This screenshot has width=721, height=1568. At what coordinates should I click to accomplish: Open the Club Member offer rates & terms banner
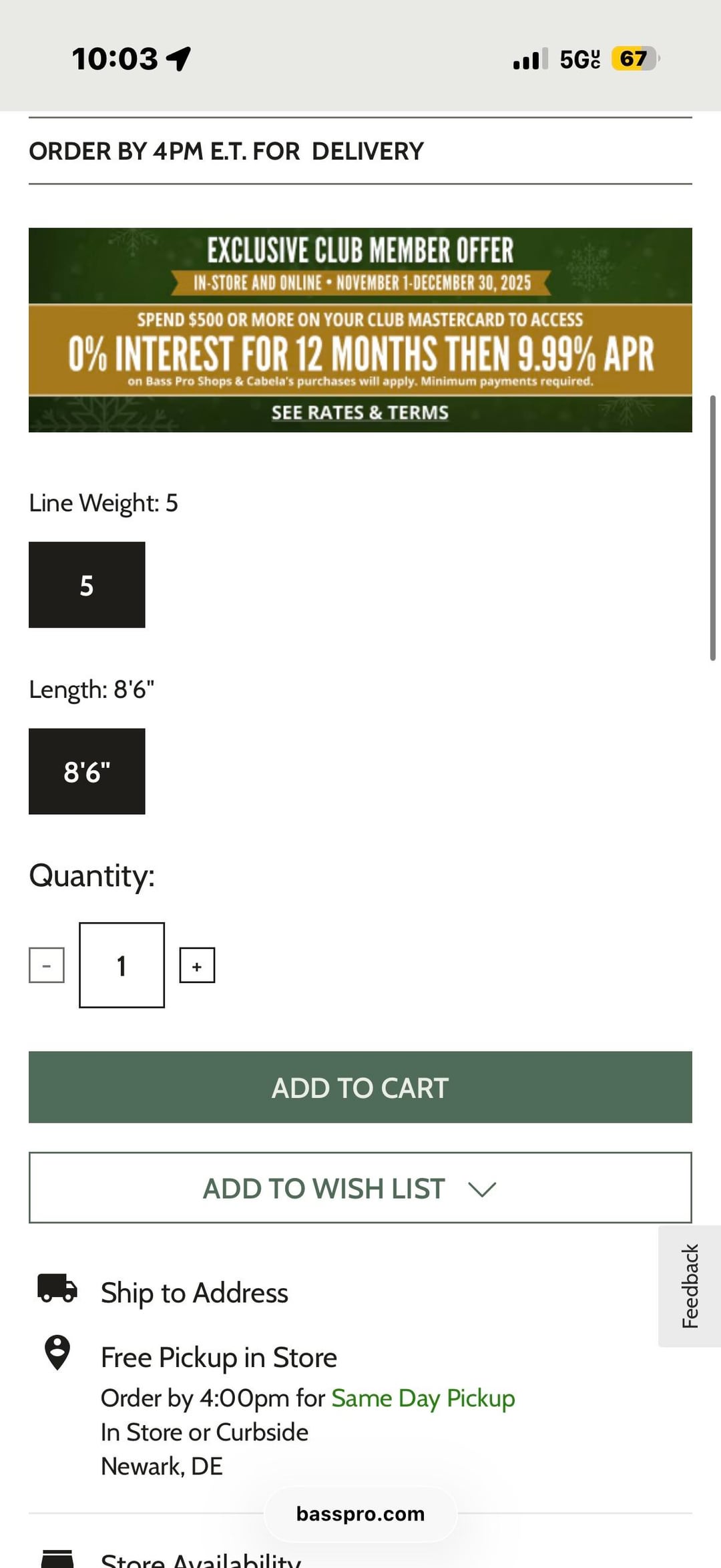[360, 412]
